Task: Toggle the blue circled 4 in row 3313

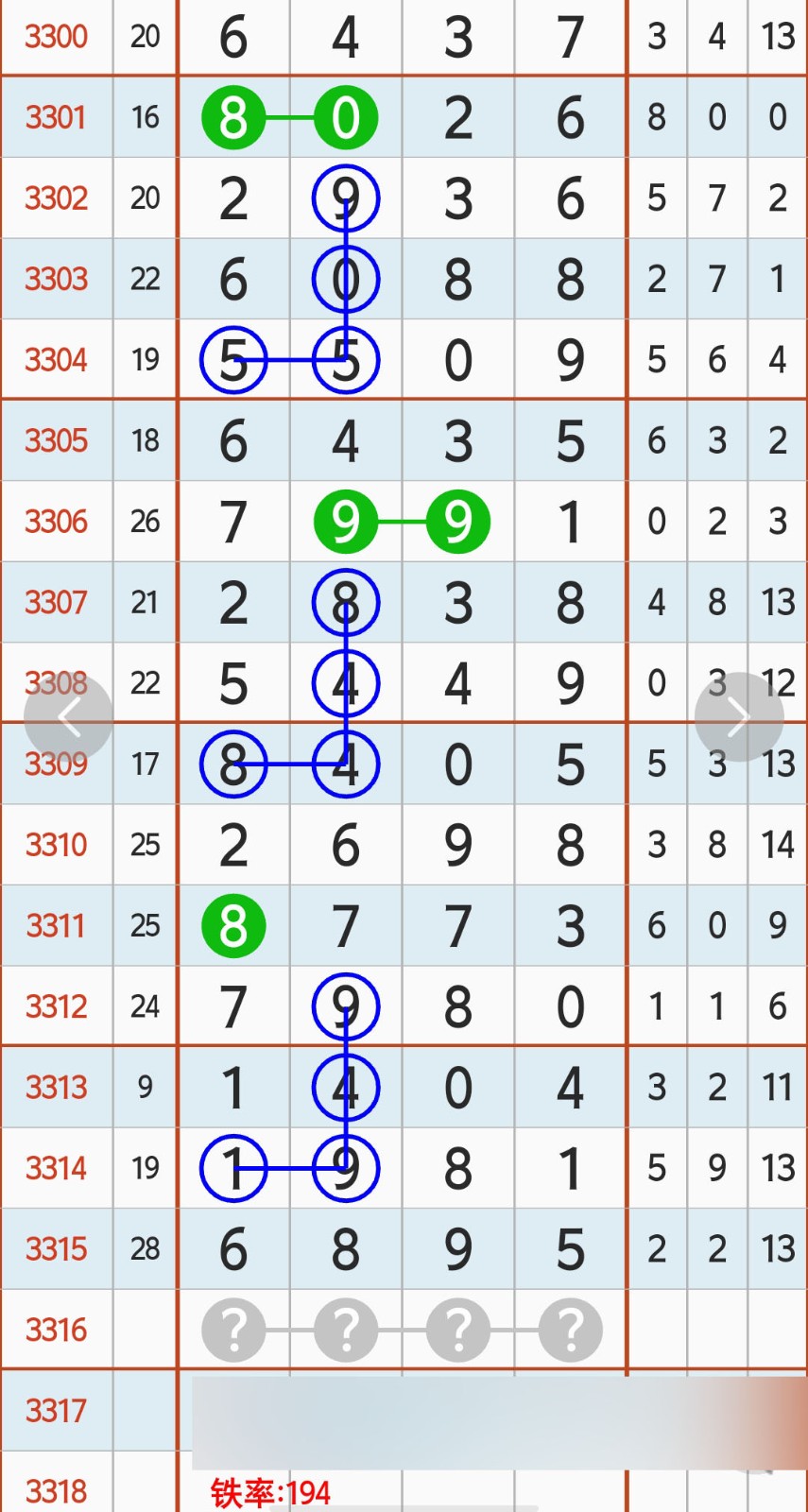Action: tap(345, 1087)
